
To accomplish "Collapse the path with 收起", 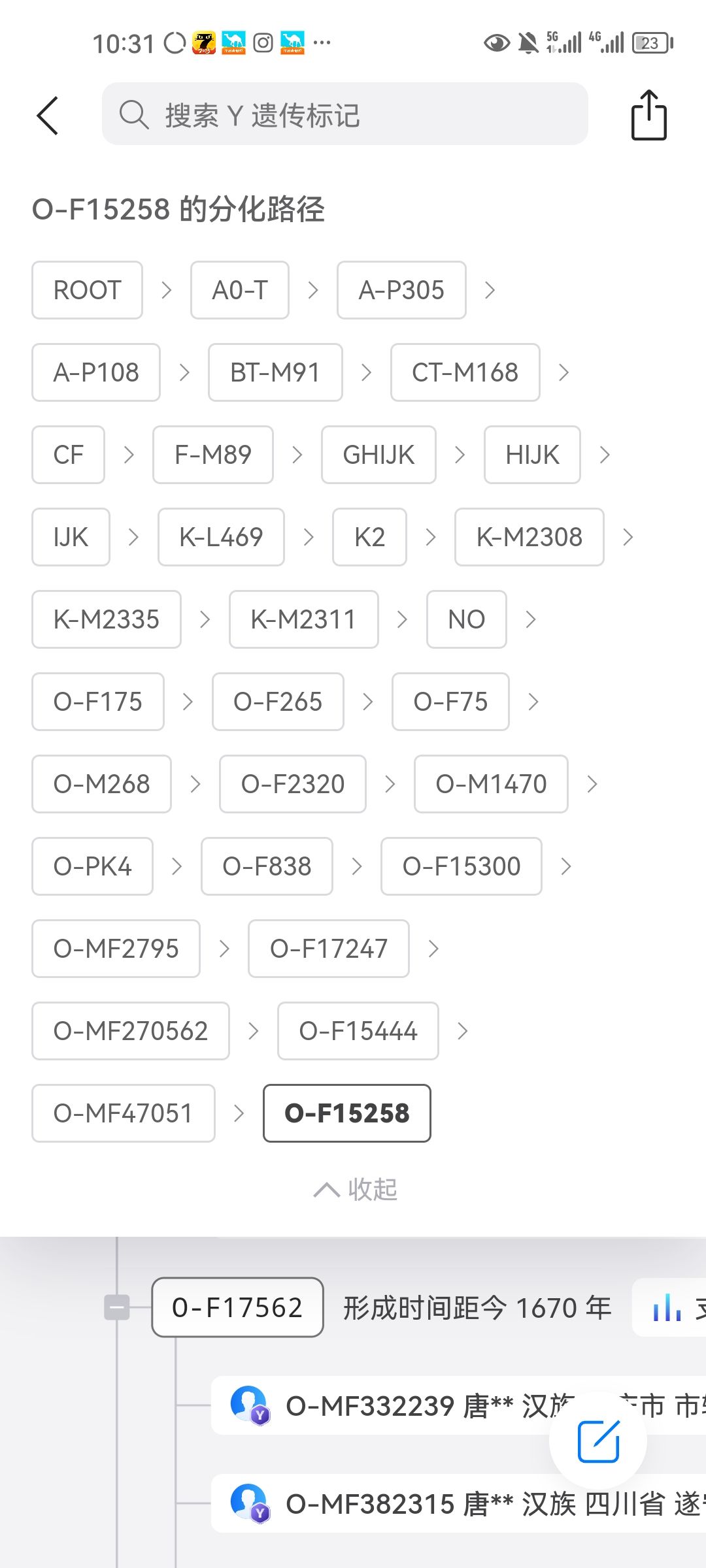I will coord(355,1190).
